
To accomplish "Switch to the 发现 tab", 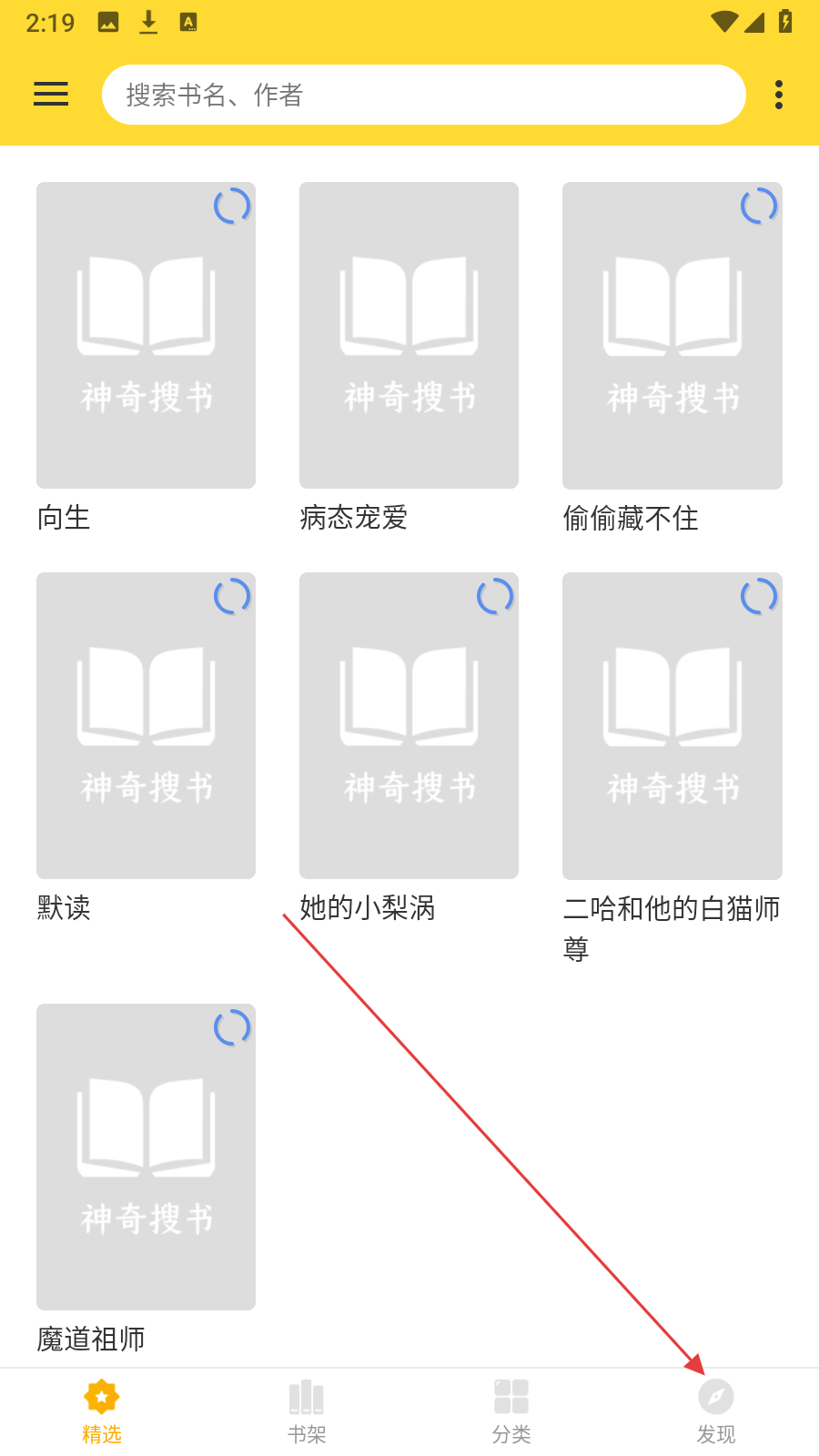I will point(716,1411).
